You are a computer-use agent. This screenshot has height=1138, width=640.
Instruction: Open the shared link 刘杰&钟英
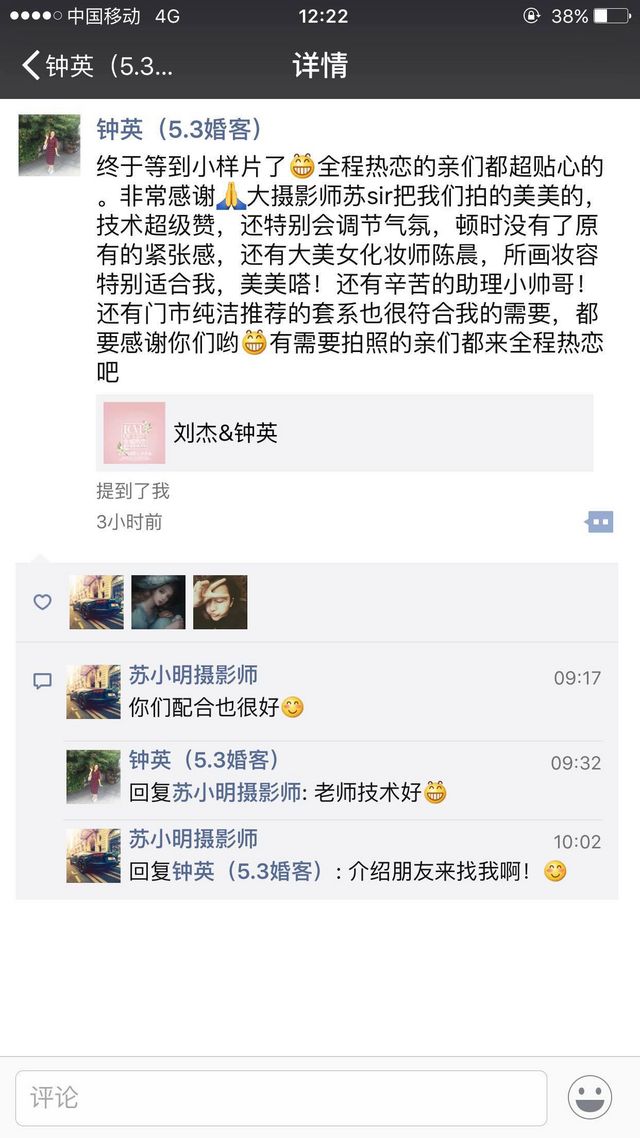(x=344, y=432)
